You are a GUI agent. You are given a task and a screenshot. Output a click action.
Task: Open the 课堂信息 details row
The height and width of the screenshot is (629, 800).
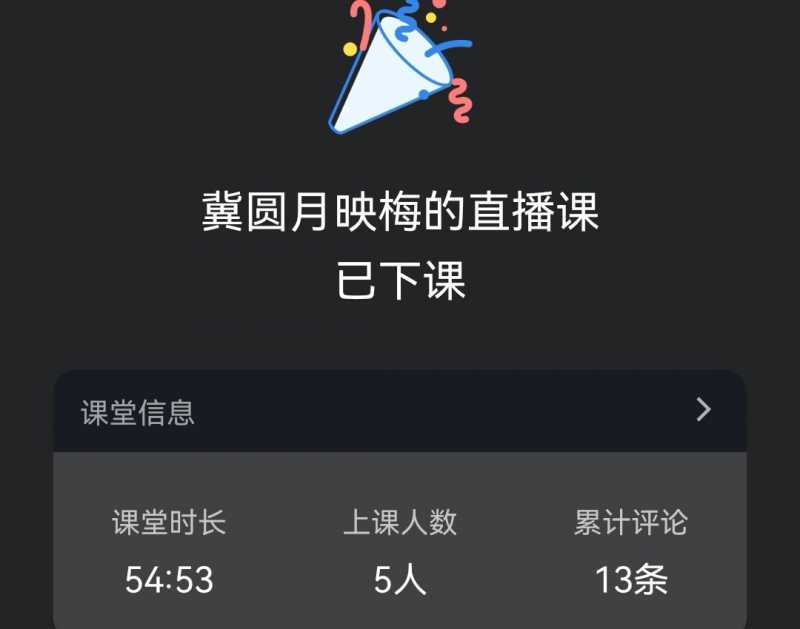400,411
